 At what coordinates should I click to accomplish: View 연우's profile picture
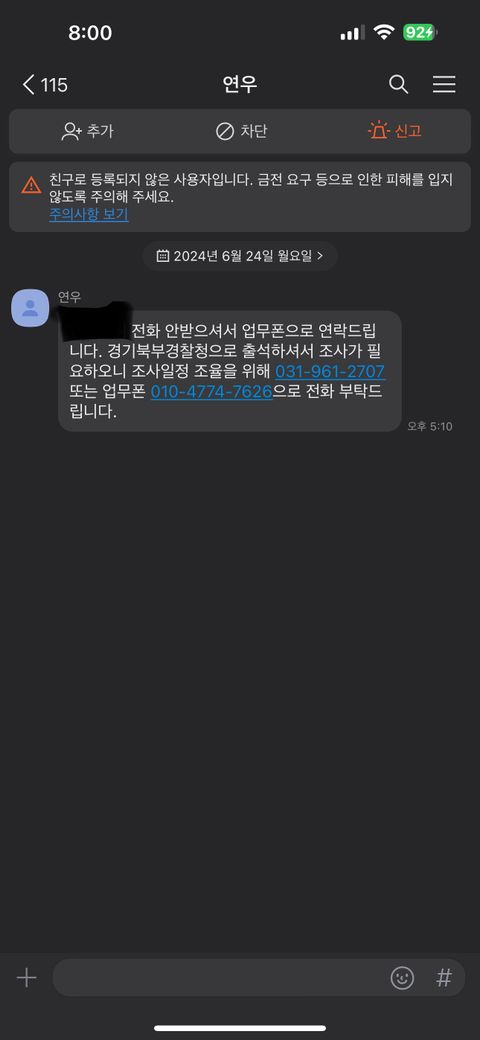click(30, 308)
